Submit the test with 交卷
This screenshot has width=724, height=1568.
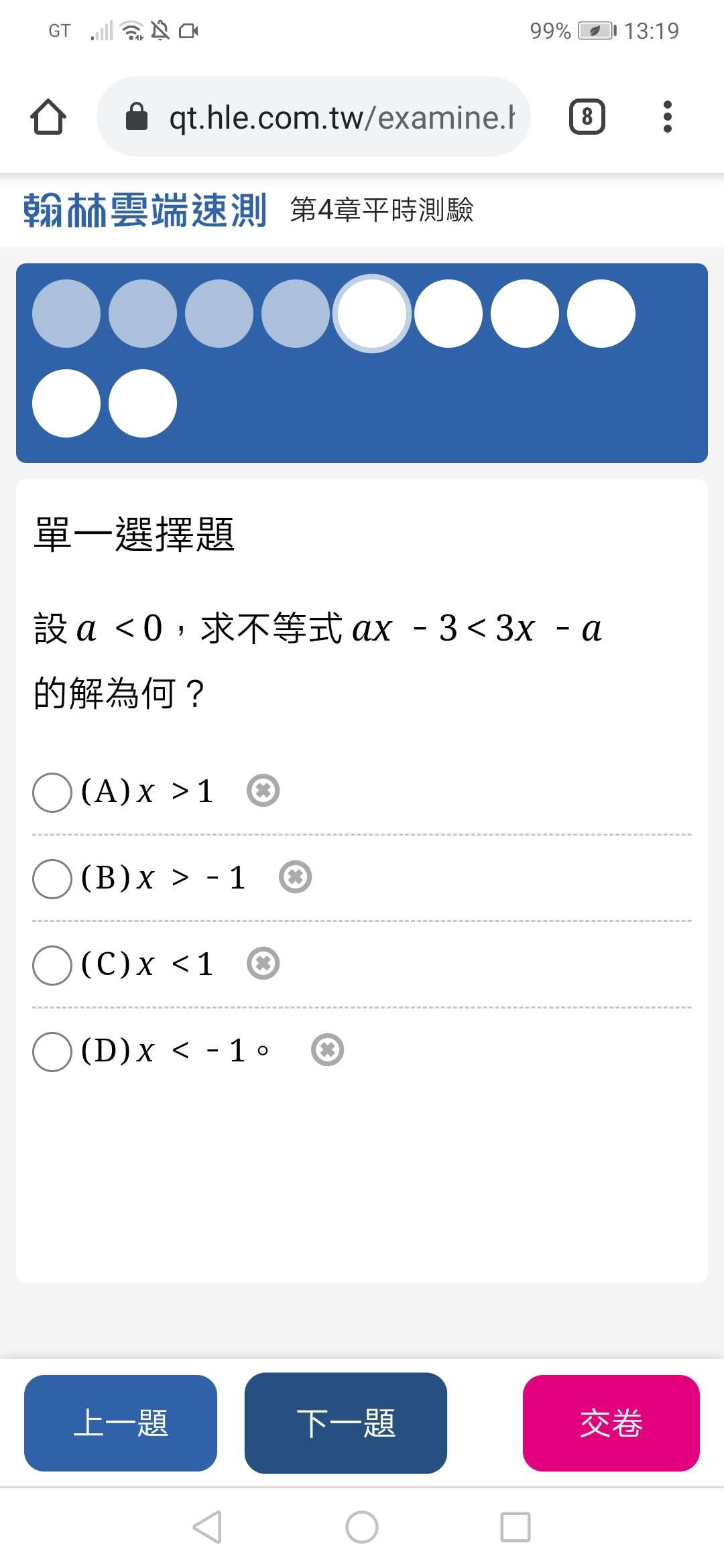pyautogui.click(x=611, y=1423)
